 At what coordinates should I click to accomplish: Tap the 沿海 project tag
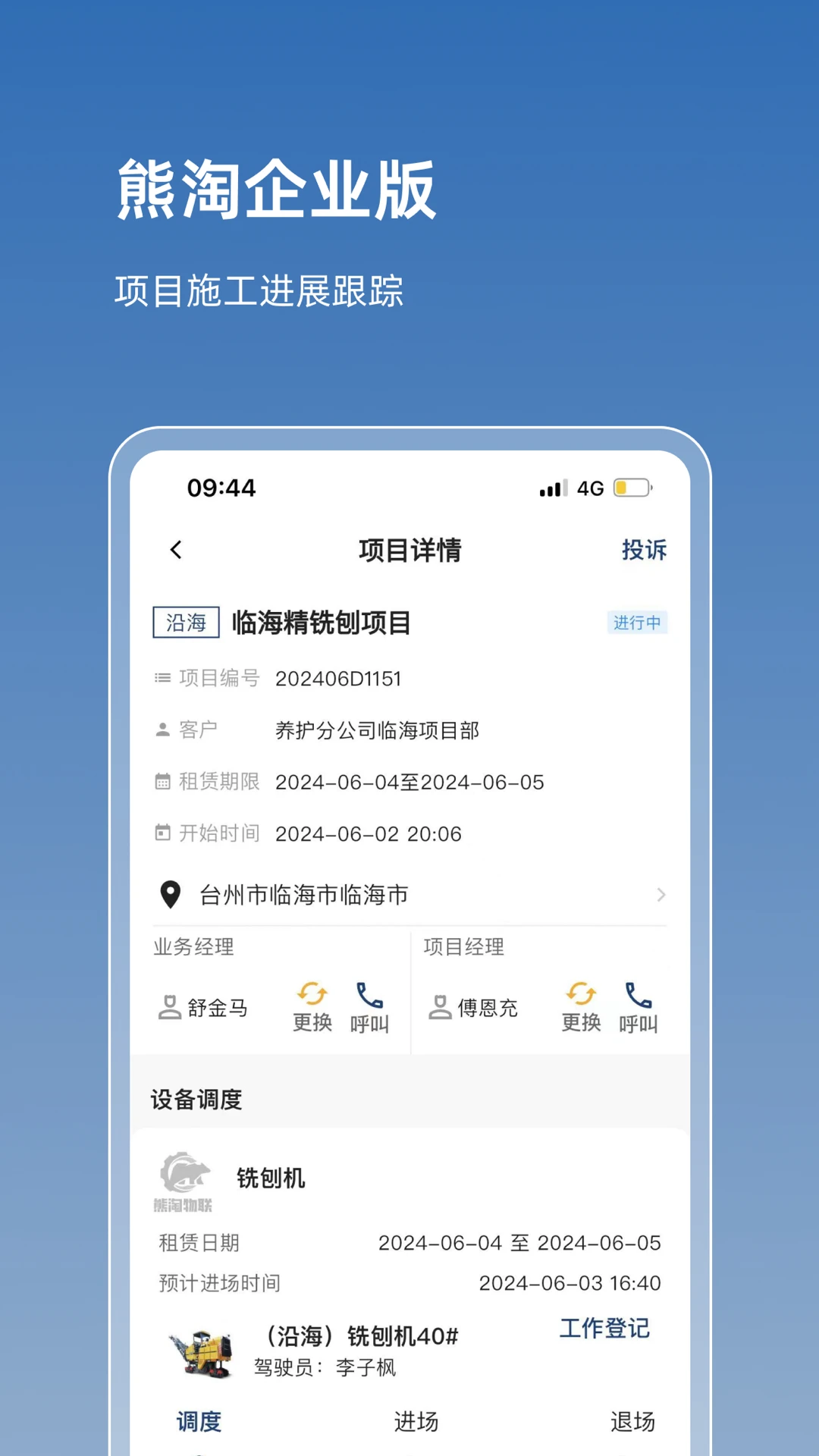click(186, 623)
